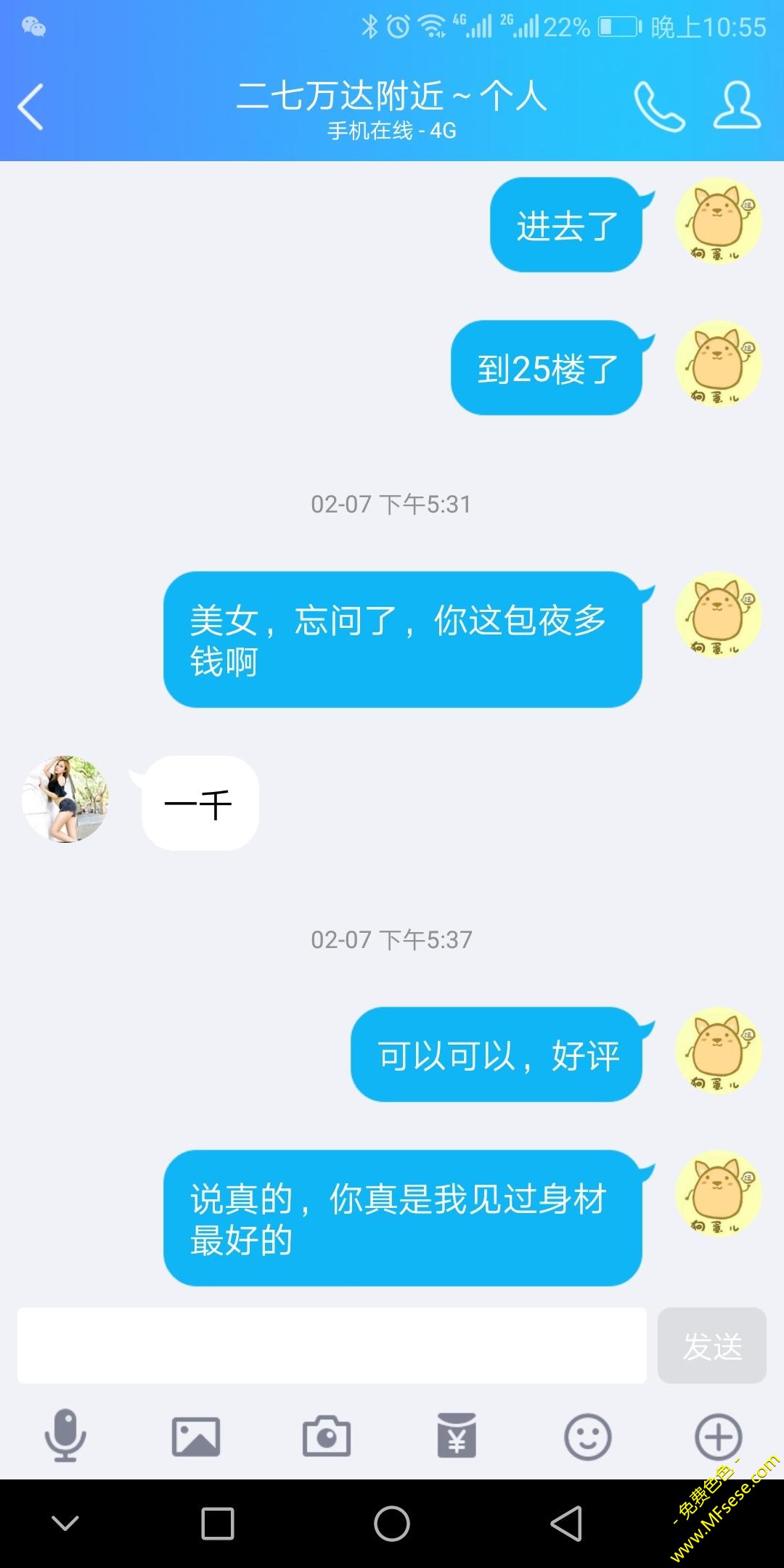Open the camera to take photo
784x1568 pixels.
[326, 1436]
